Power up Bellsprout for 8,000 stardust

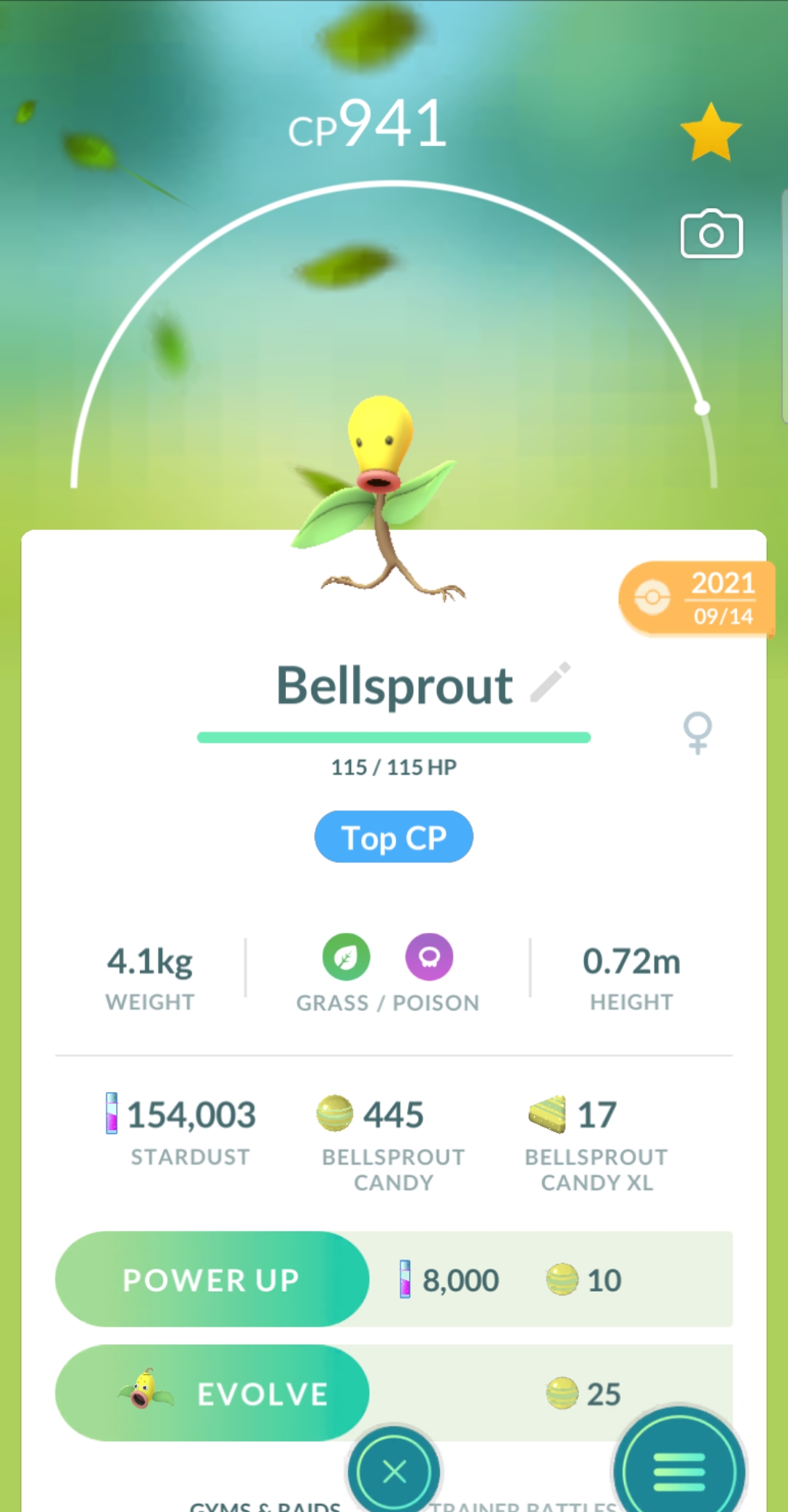point(212,1280)
